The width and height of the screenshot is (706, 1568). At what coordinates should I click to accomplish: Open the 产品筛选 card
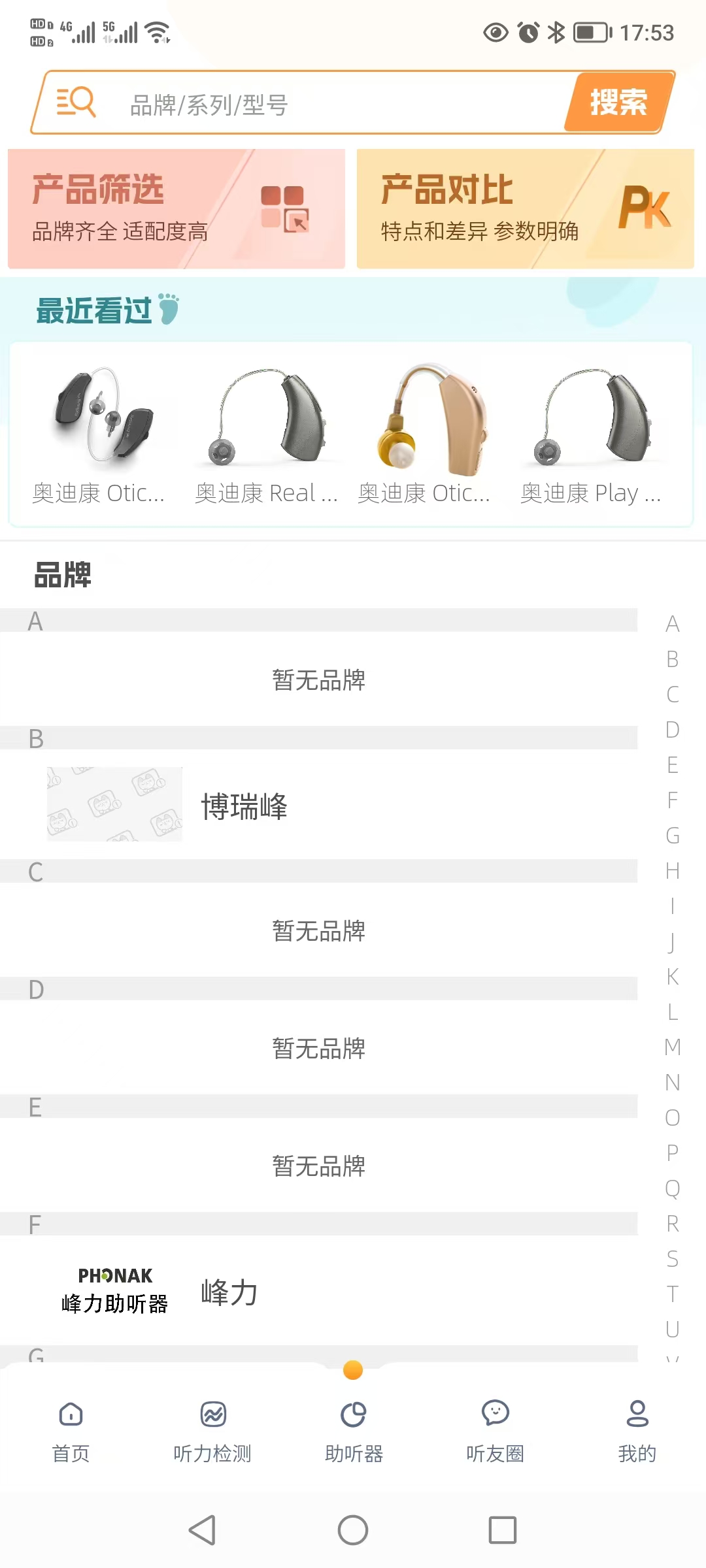tap(176, 209)
